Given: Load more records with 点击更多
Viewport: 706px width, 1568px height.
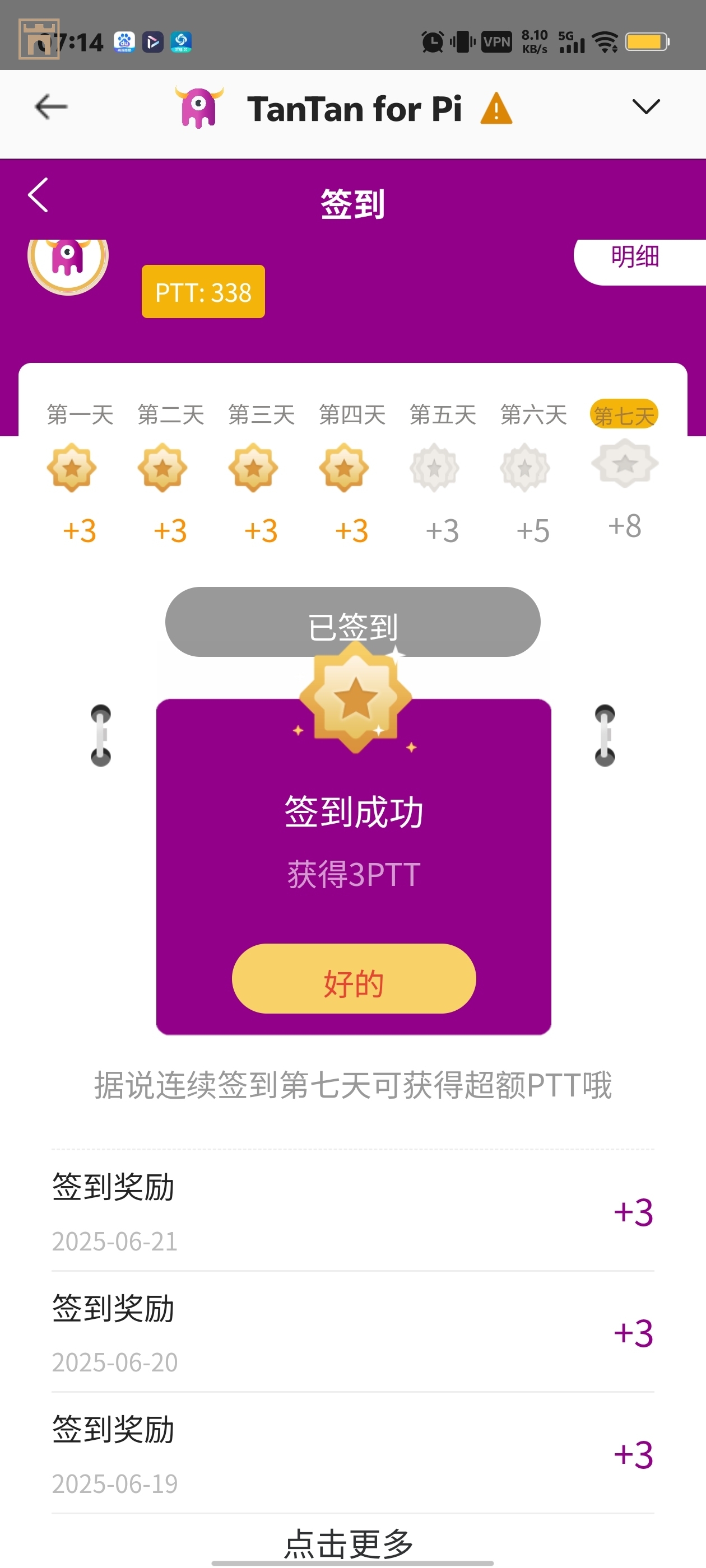Looking at the screenshot, I should 350,1542.
